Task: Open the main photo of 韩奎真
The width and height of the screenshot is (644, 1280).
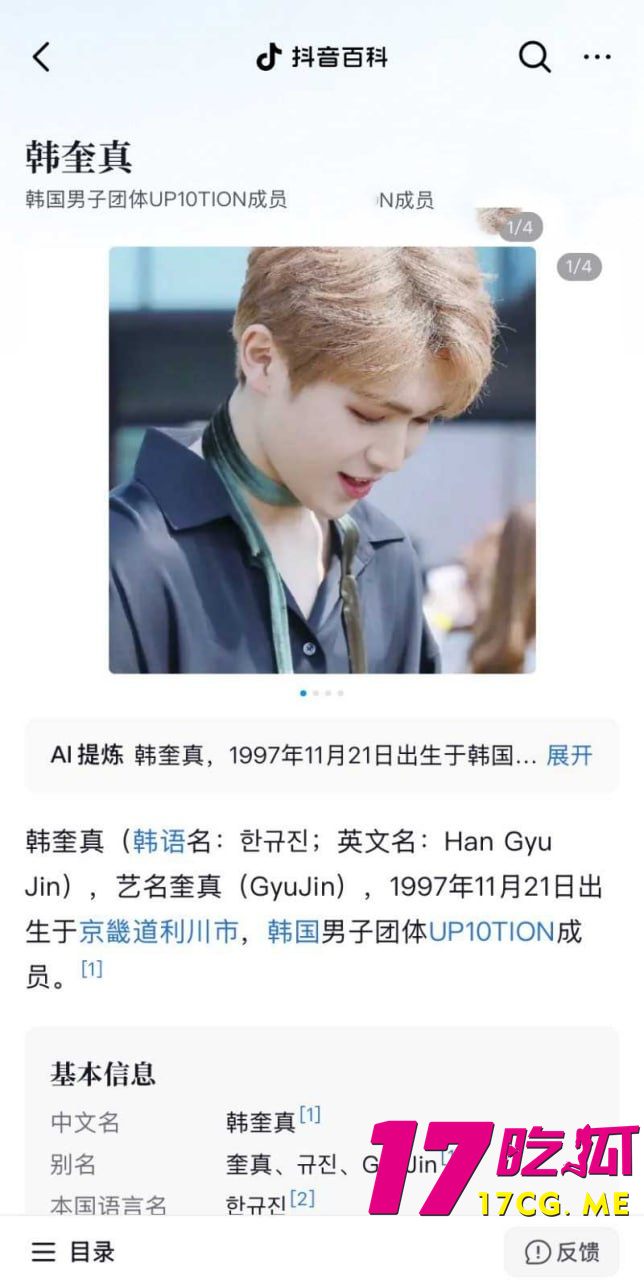Action: coord(322,460)
